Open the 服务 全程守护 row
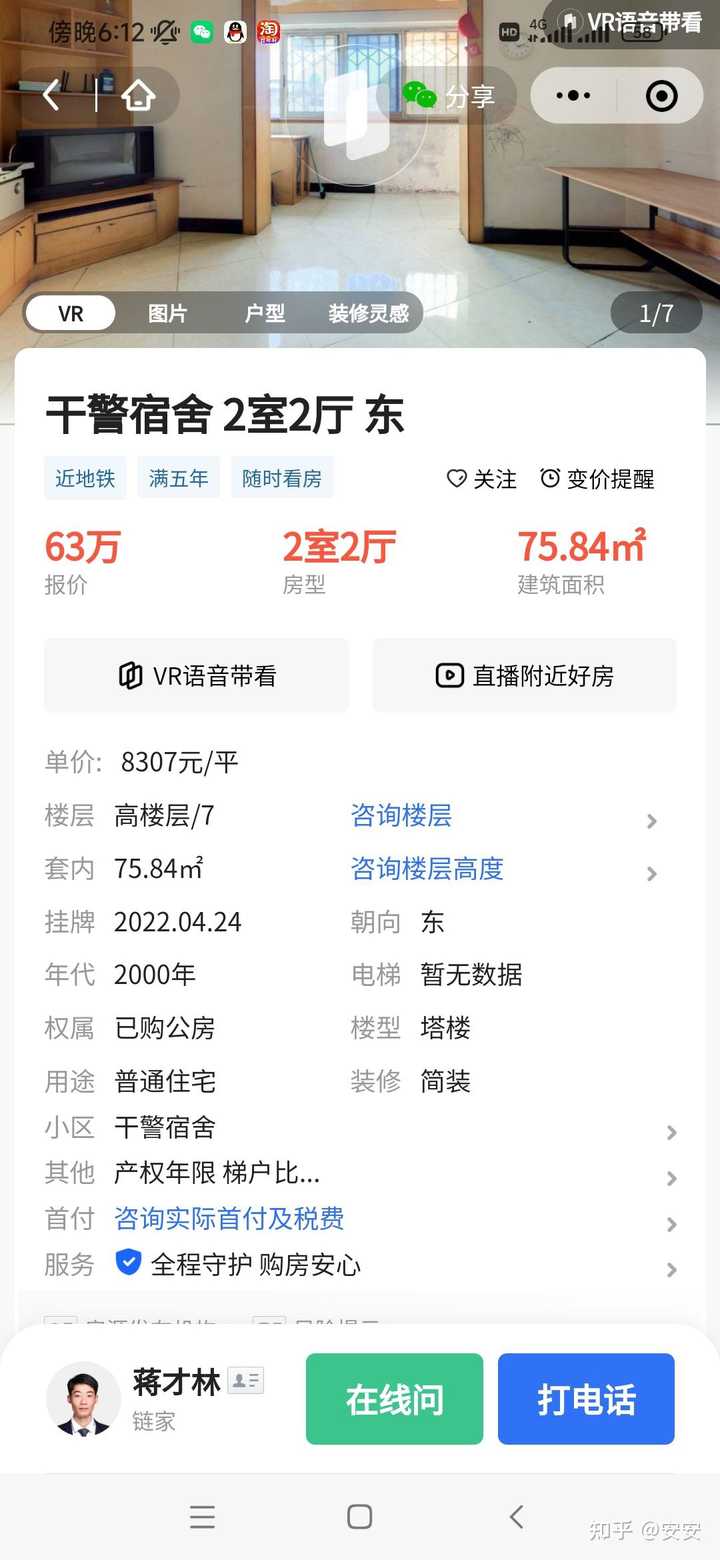This screenshot has width=720, height=1560. coord(360,1265)
